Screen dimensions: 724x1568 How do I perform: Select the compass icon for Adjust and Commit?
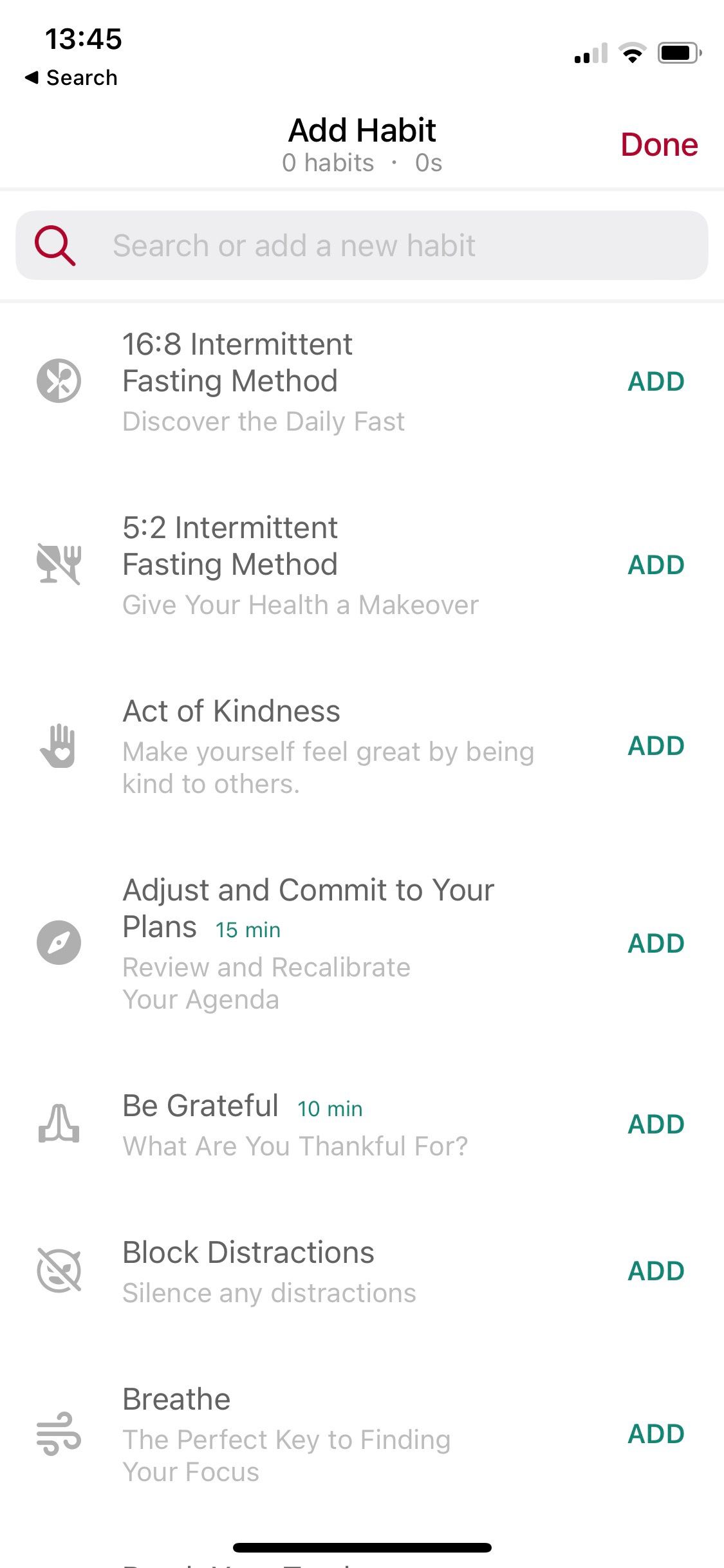pyautogui.click(x=59, y=943)
